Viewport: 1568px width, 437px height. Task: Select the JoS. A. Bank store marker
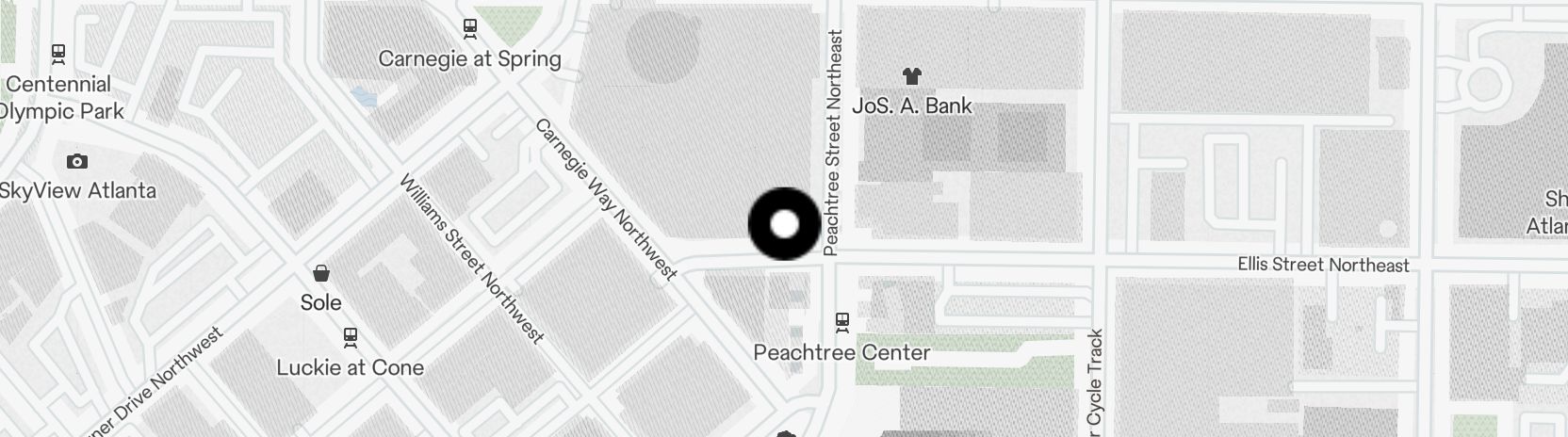[x=911, y=76]
